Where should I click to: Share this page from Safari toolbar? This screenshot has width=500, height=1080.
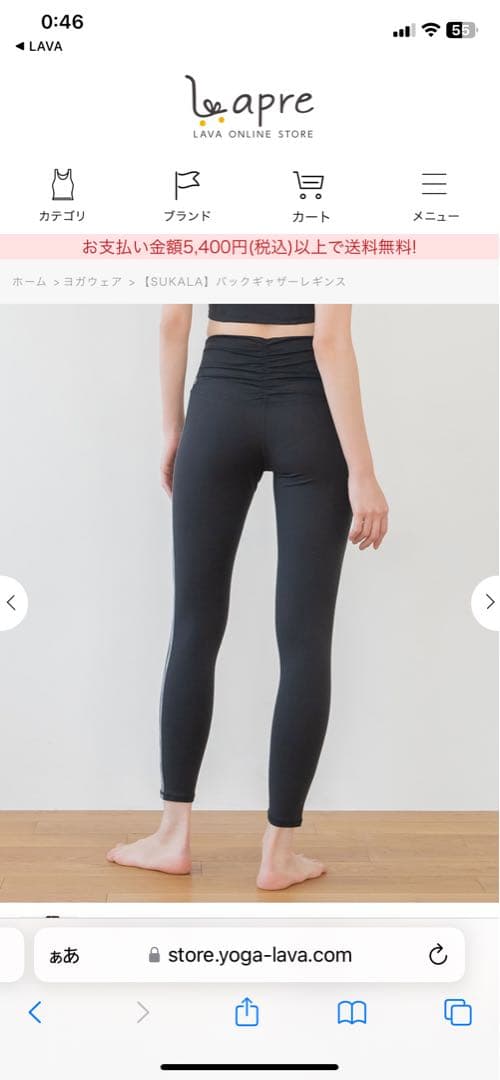point(247,1012)
